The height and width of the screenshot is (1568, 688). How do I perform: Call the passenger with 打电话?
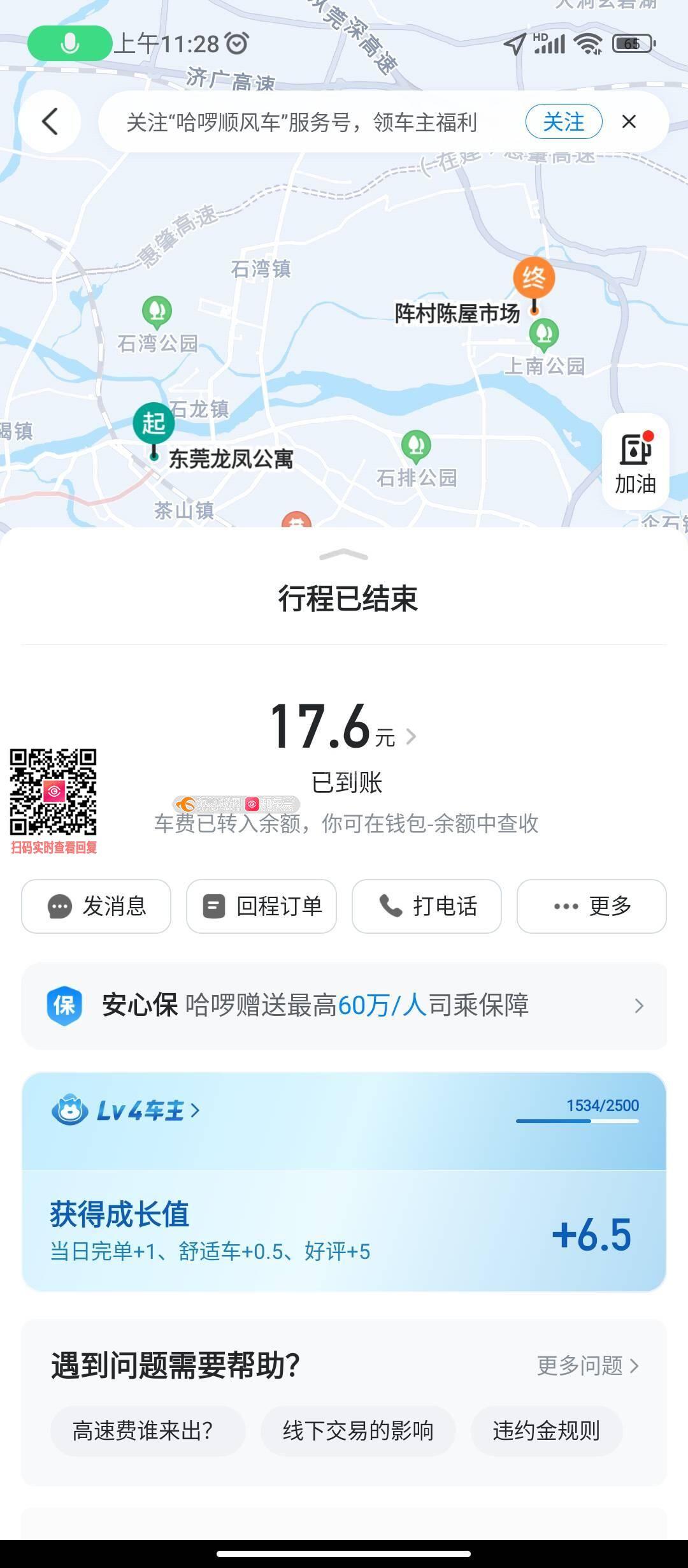tap(427, 906)
